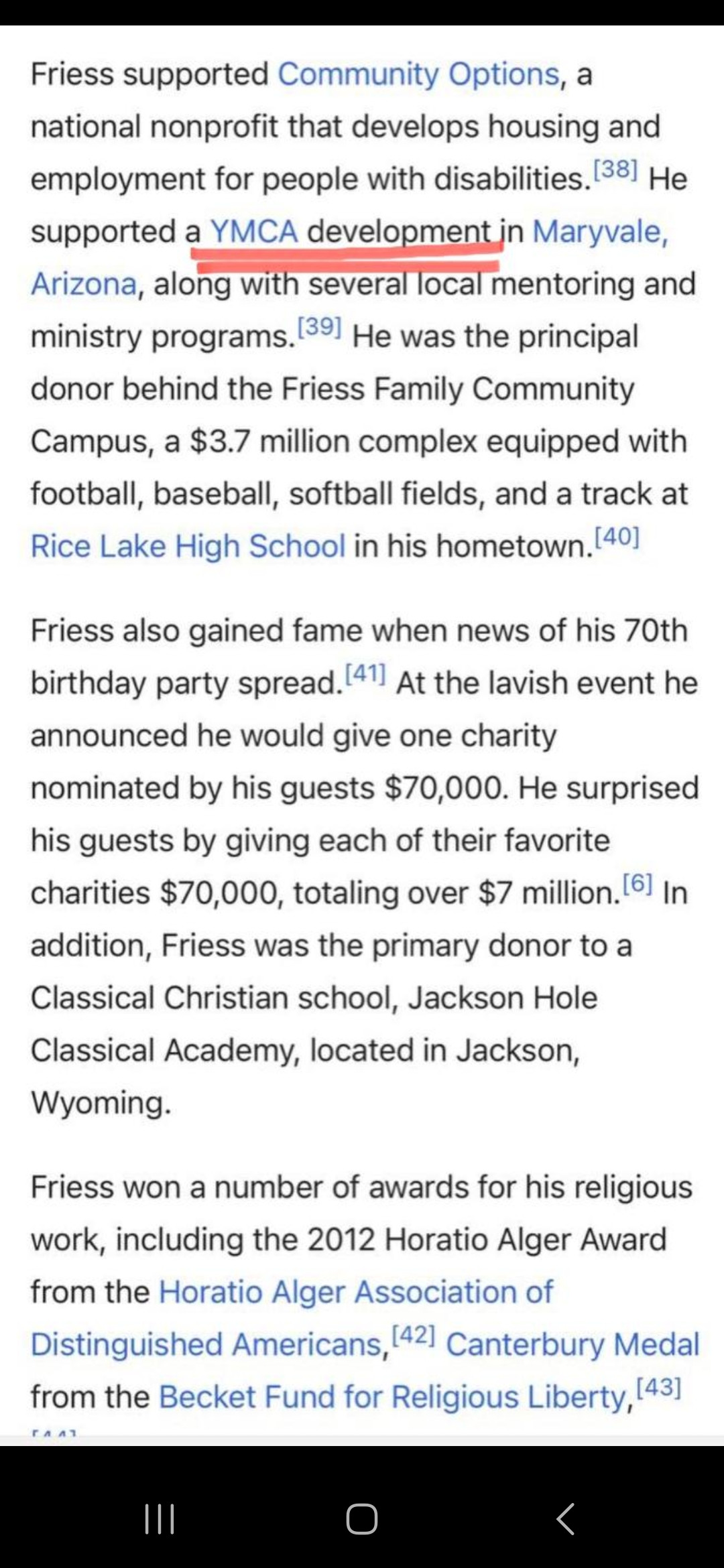Open the Community Options link

point(418,74)
